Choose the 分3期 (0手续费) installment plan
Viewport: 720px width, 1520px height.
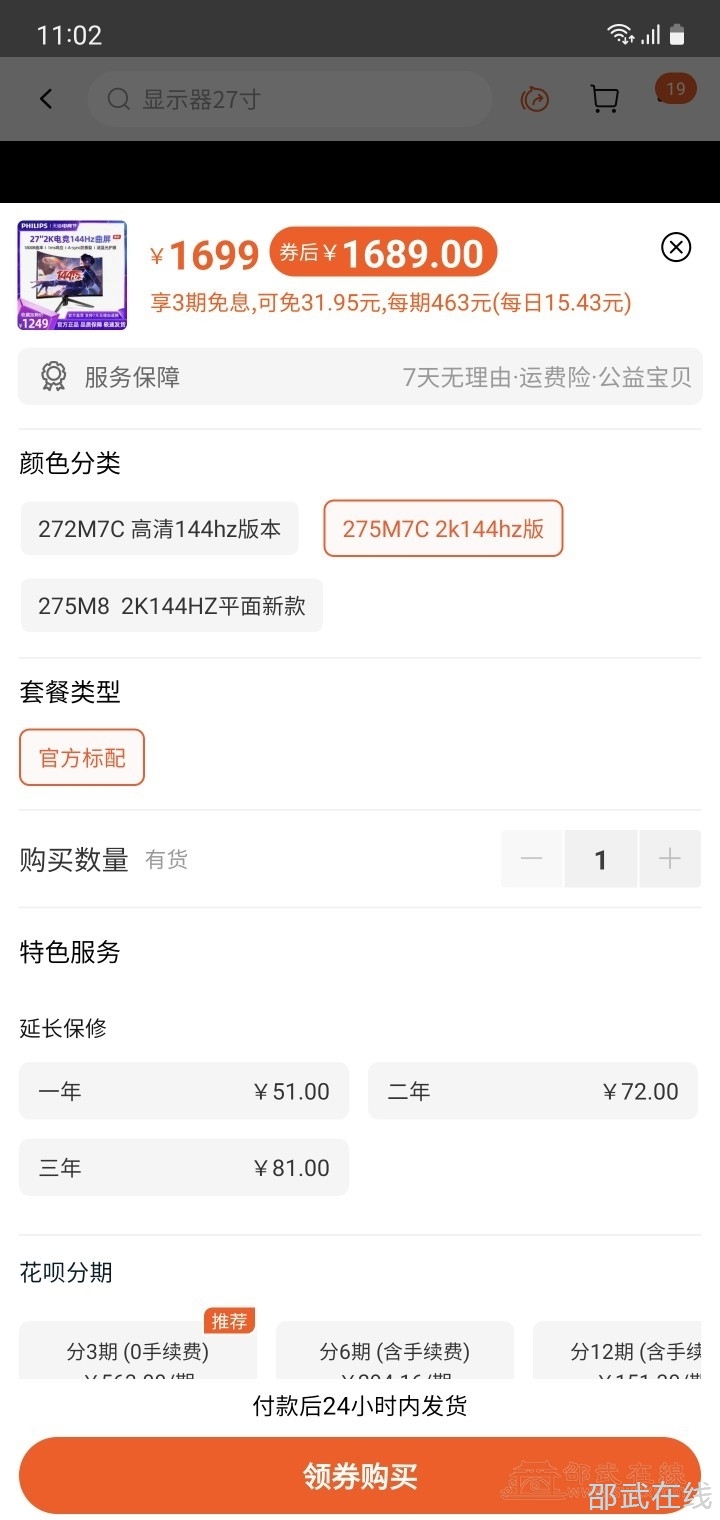coord(138,1352)
